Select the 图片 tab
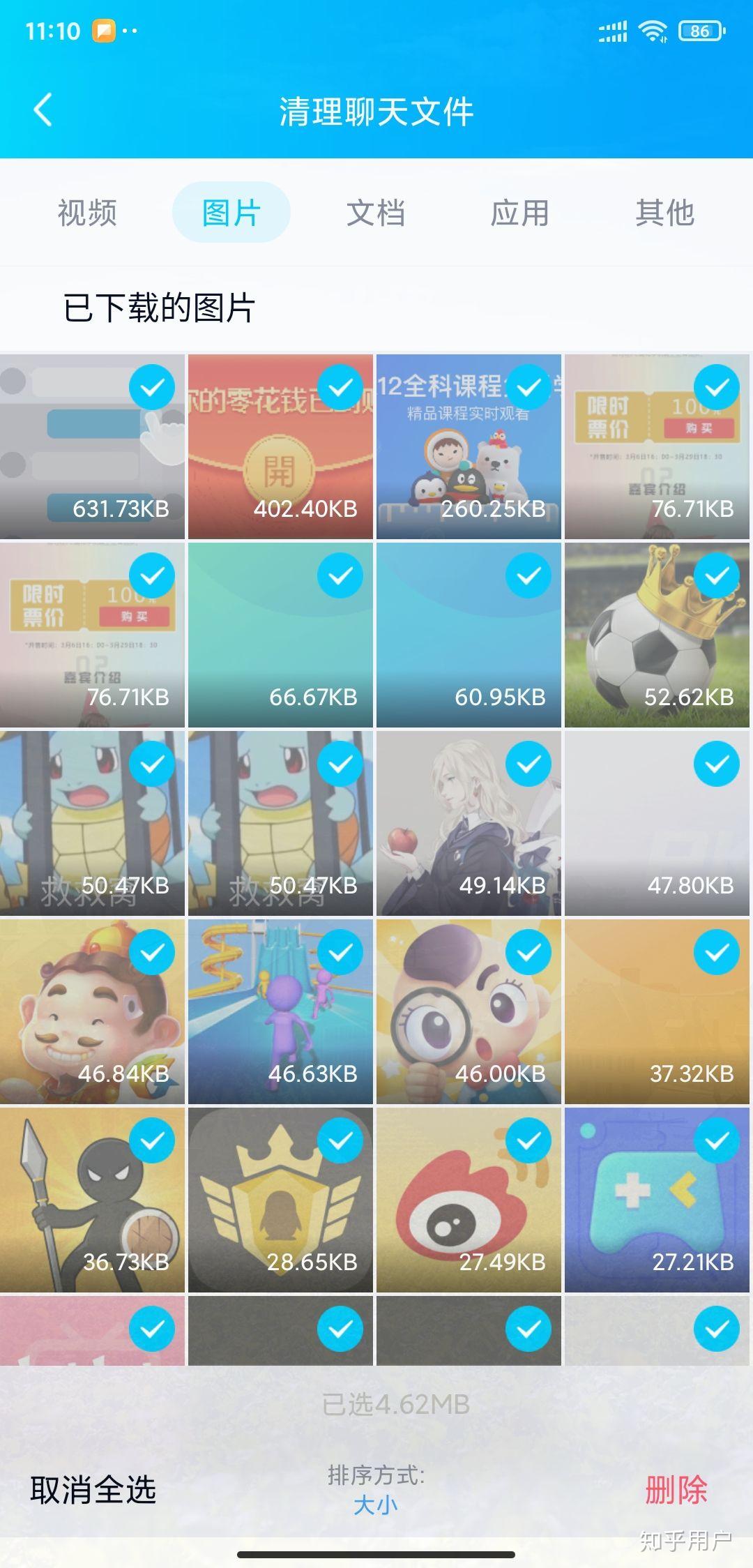This screenshot has height=1568, width=753. [x=231, y=212]
